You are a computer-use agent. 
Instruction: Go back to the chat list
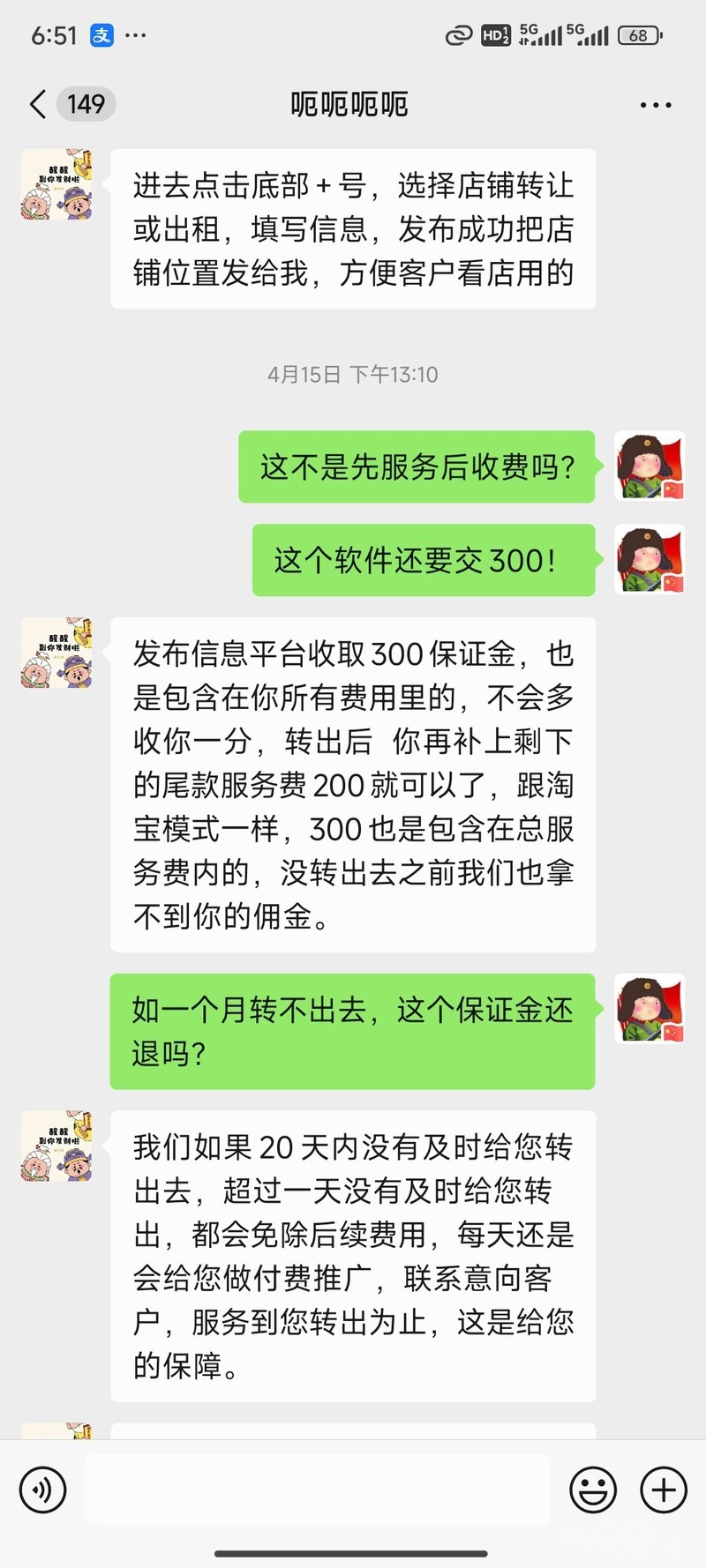[x=39, y=104]
